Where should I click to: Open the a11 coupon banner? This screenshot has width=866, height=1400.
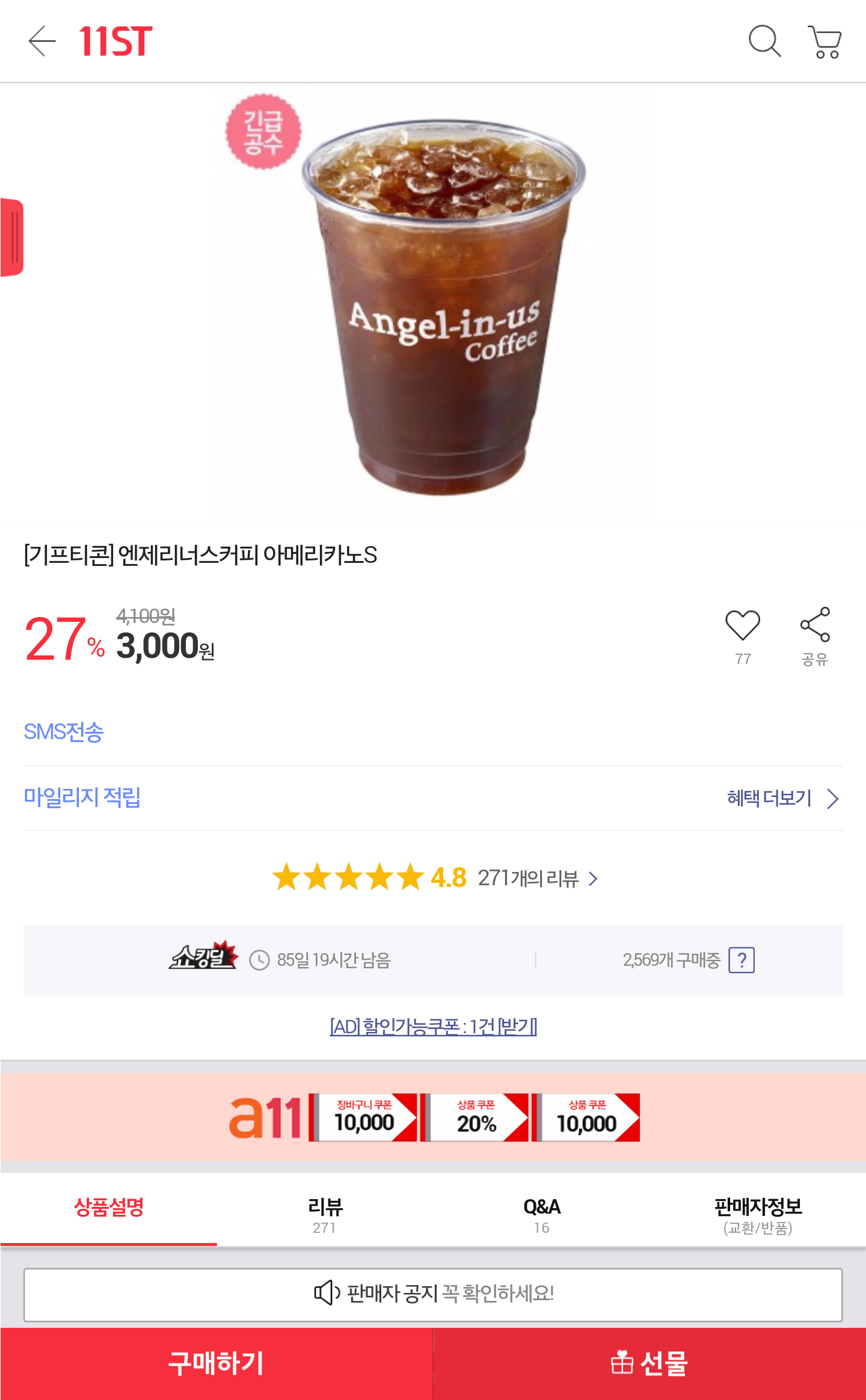click(433, 1117)
